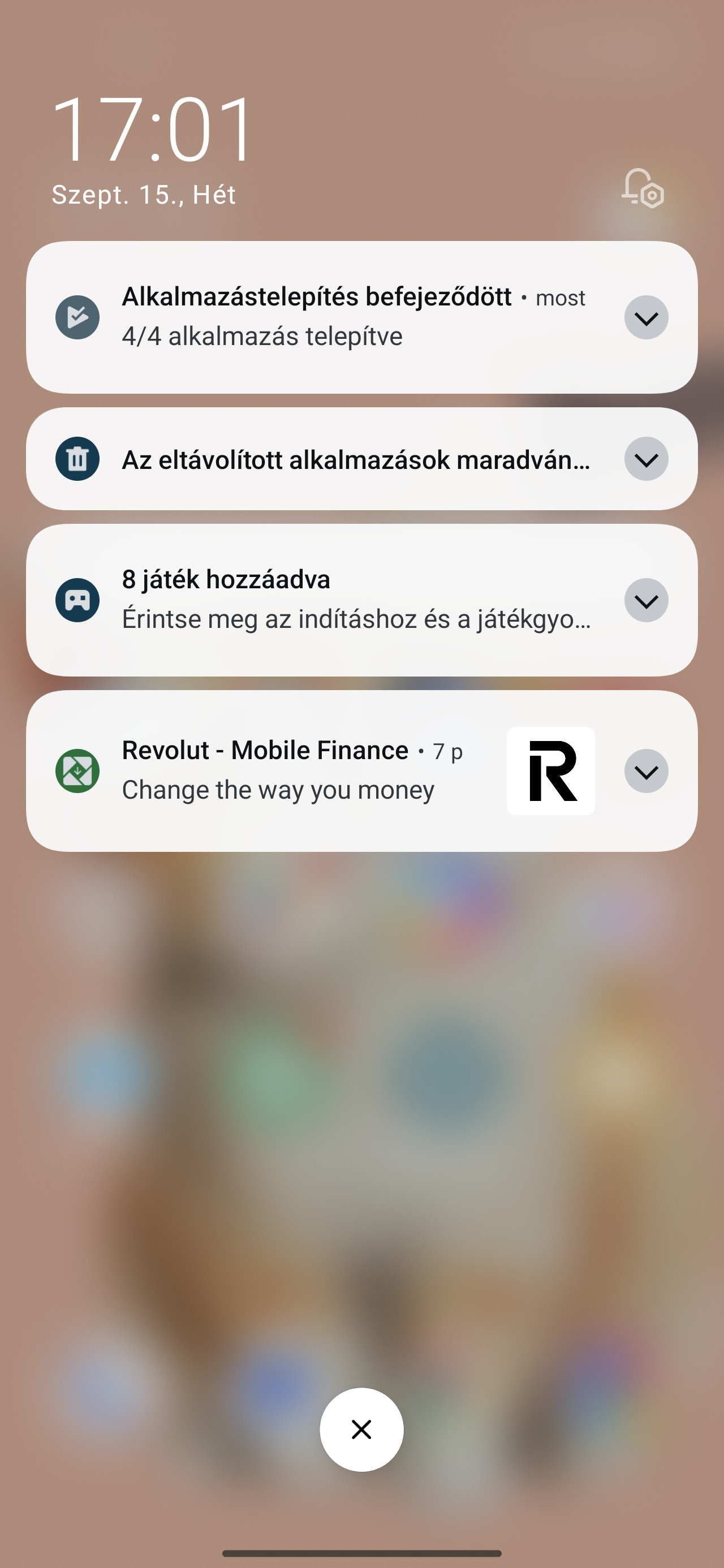Expand the Alkalmazástelepítés befejeződött notification

tap(646, 318)
